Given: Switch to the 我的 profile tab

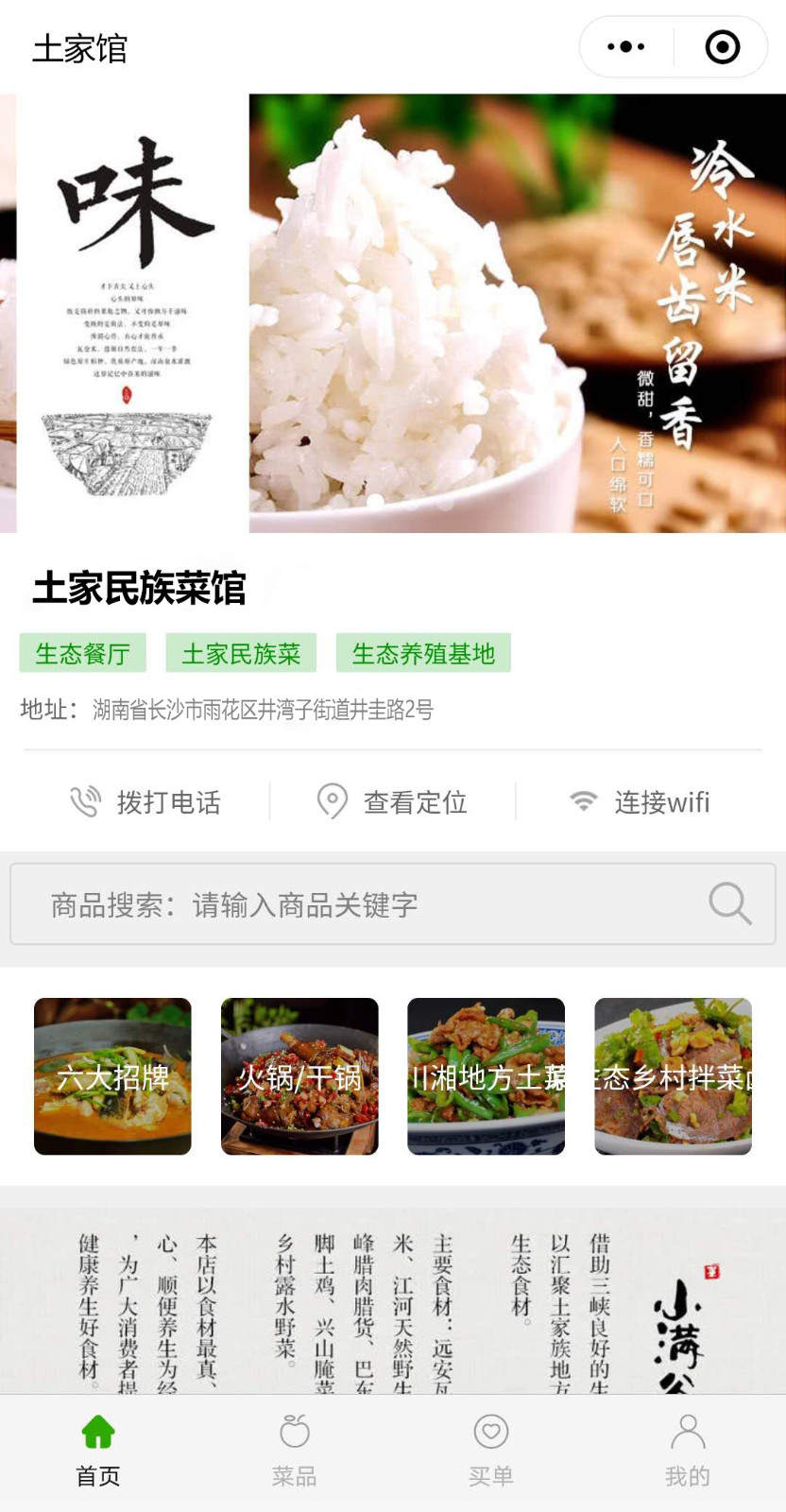Looking at the screenshot, I should point(688,1451).
